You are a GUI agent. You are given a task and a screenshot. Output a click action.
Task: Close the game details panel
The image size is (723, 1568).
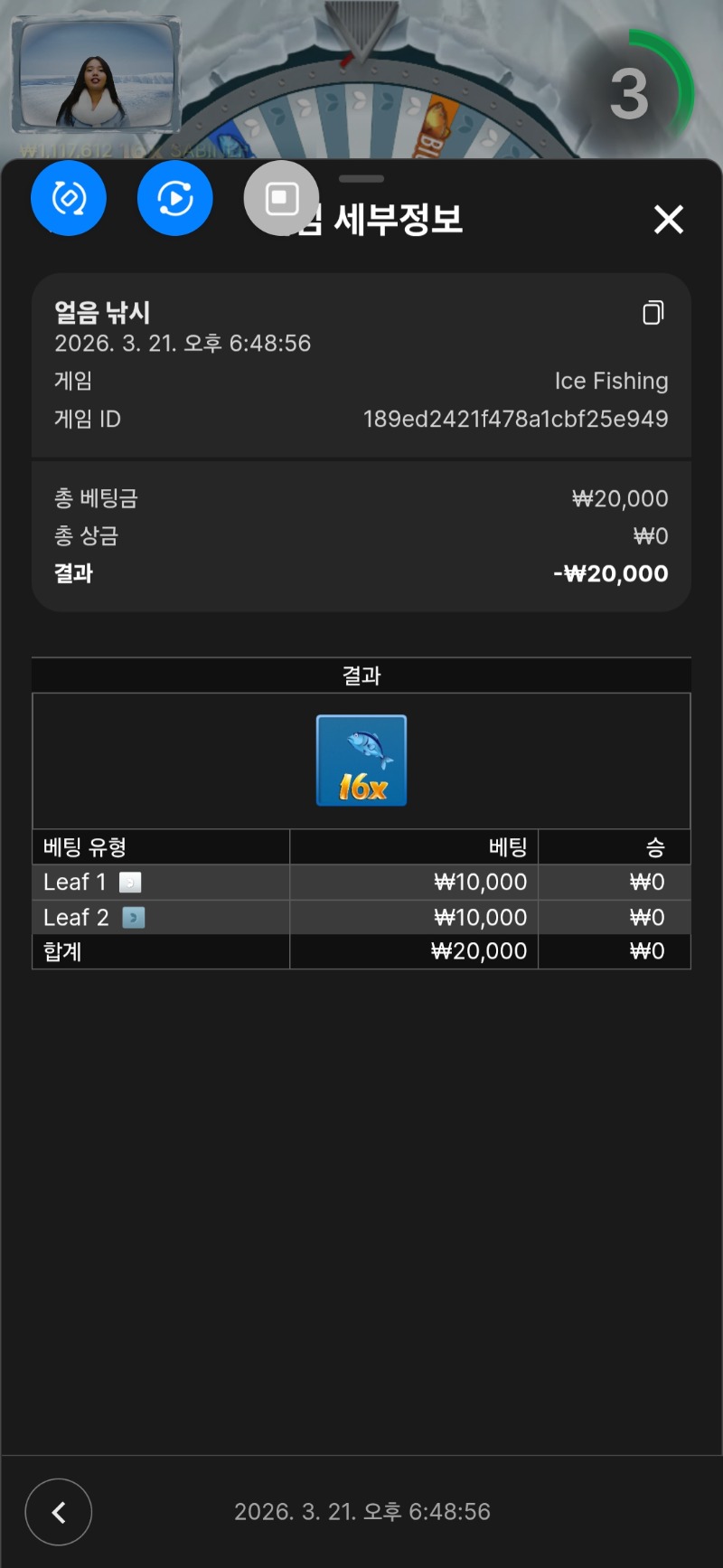[x=668, y=219]
